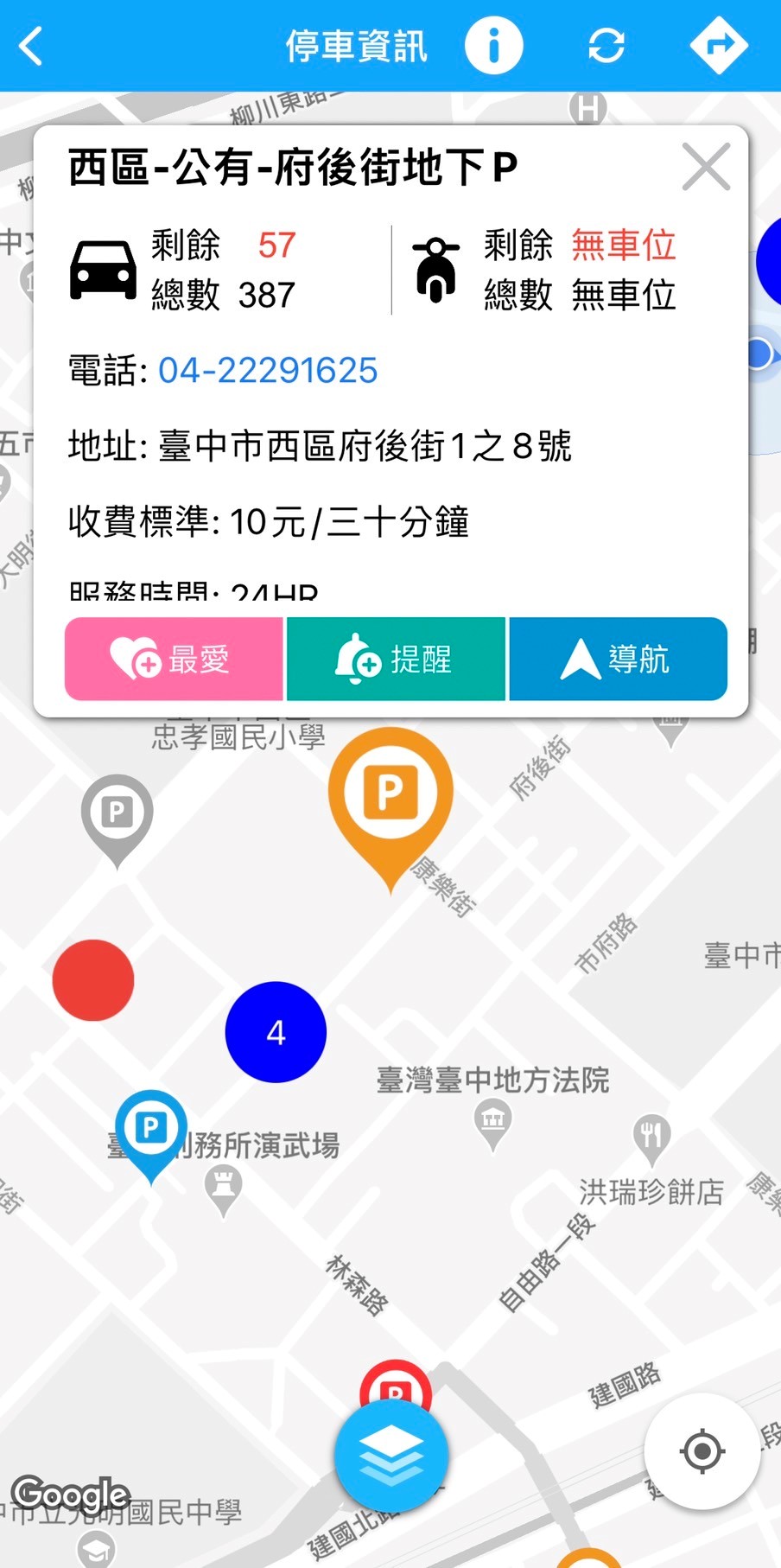Tap the directions arrow in the header
The width and height of the screenshot is (781, 1568).
(718, 45)
